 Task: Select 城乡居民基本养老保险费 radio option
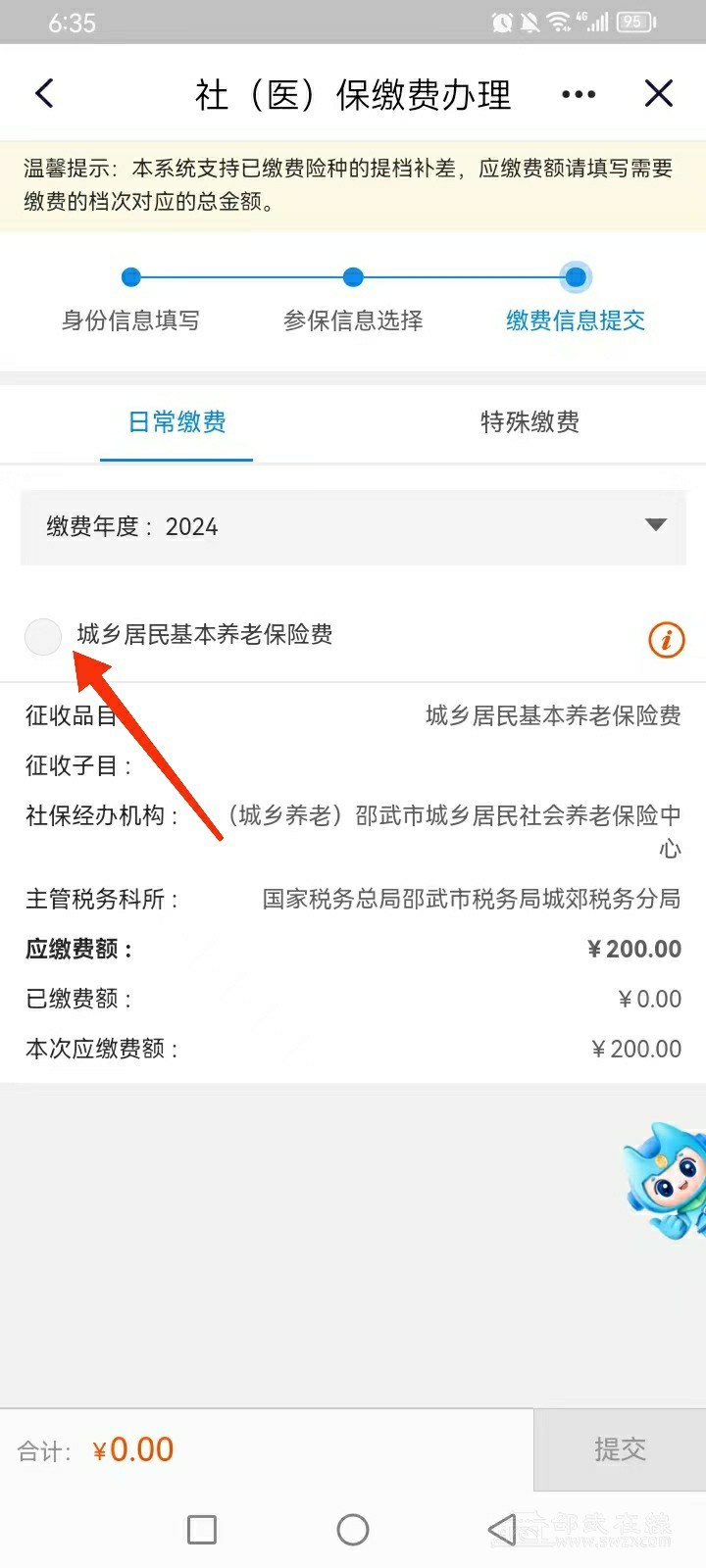point(43,637)
